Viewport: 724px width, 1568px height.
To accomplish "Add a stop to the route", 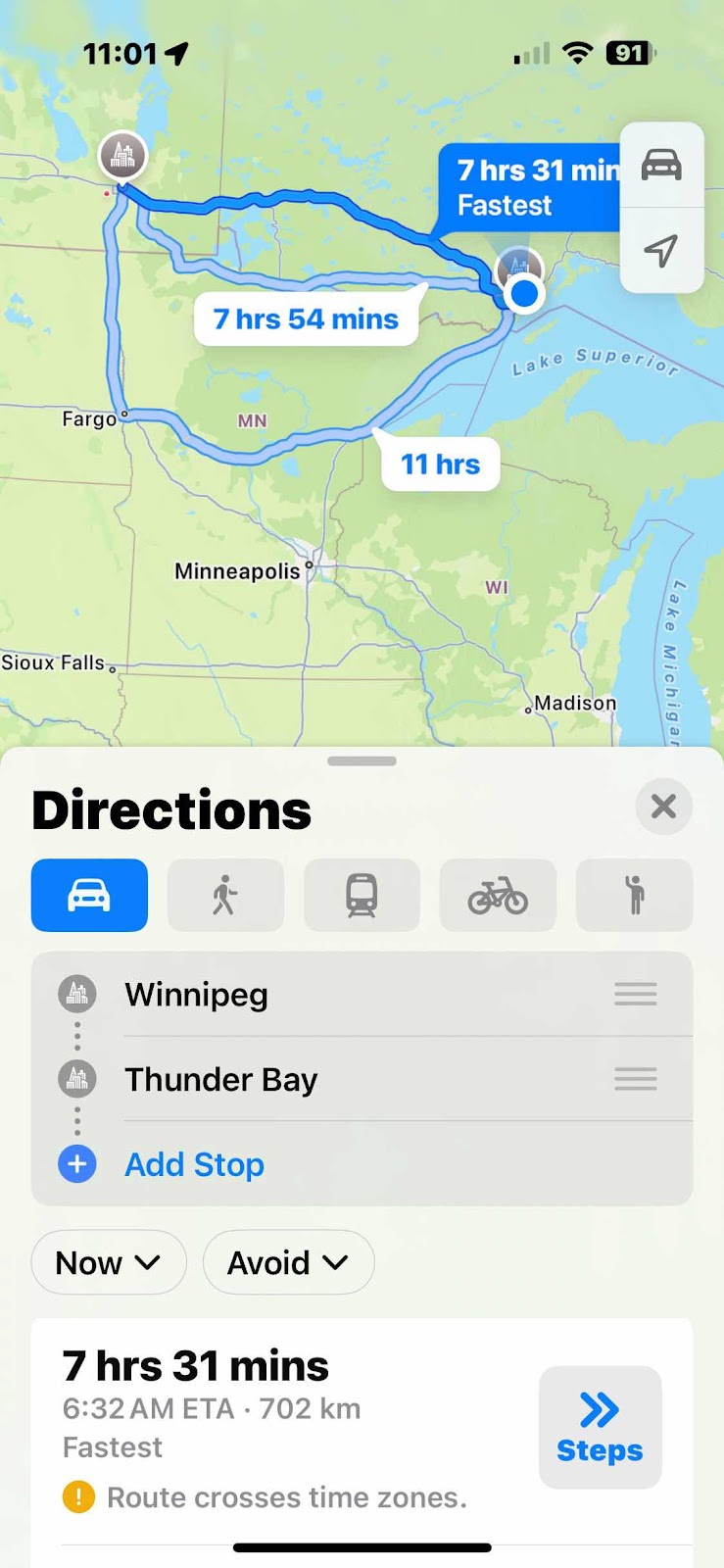I will coord(194,1164).
